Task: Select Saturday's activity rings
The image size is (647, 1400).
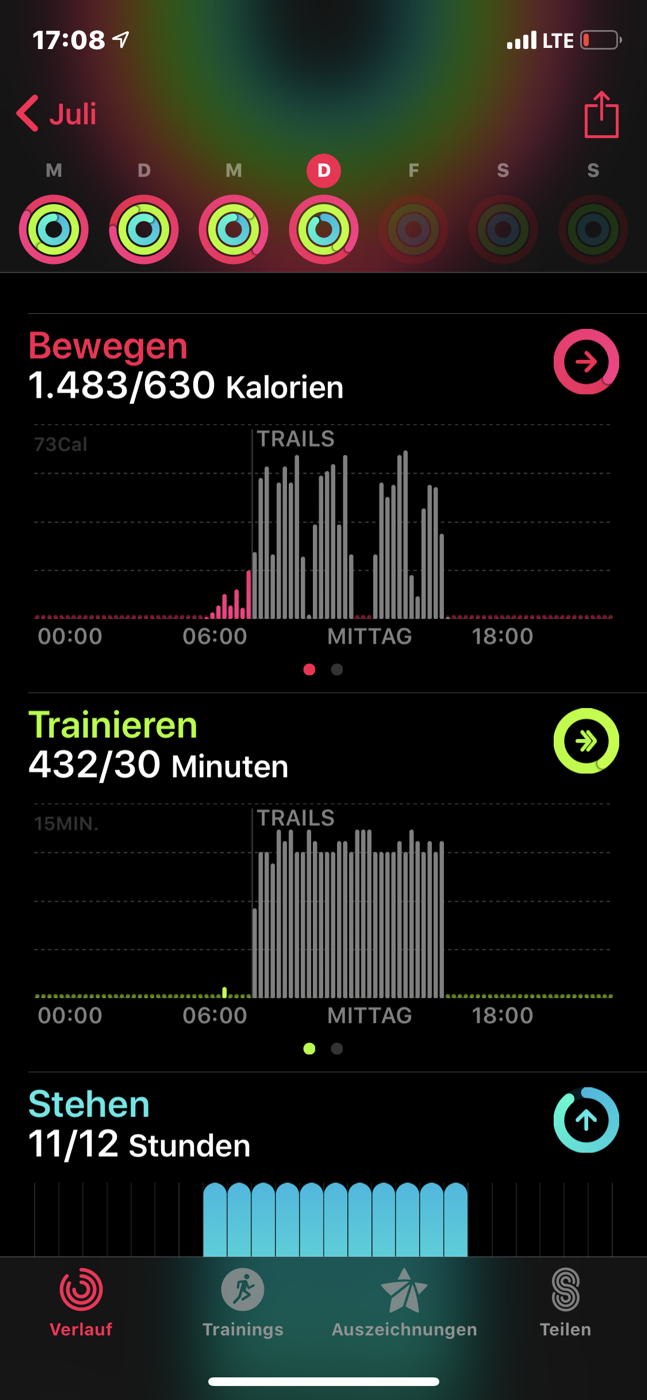Action: pyautogui.click(x=503, y=229)
